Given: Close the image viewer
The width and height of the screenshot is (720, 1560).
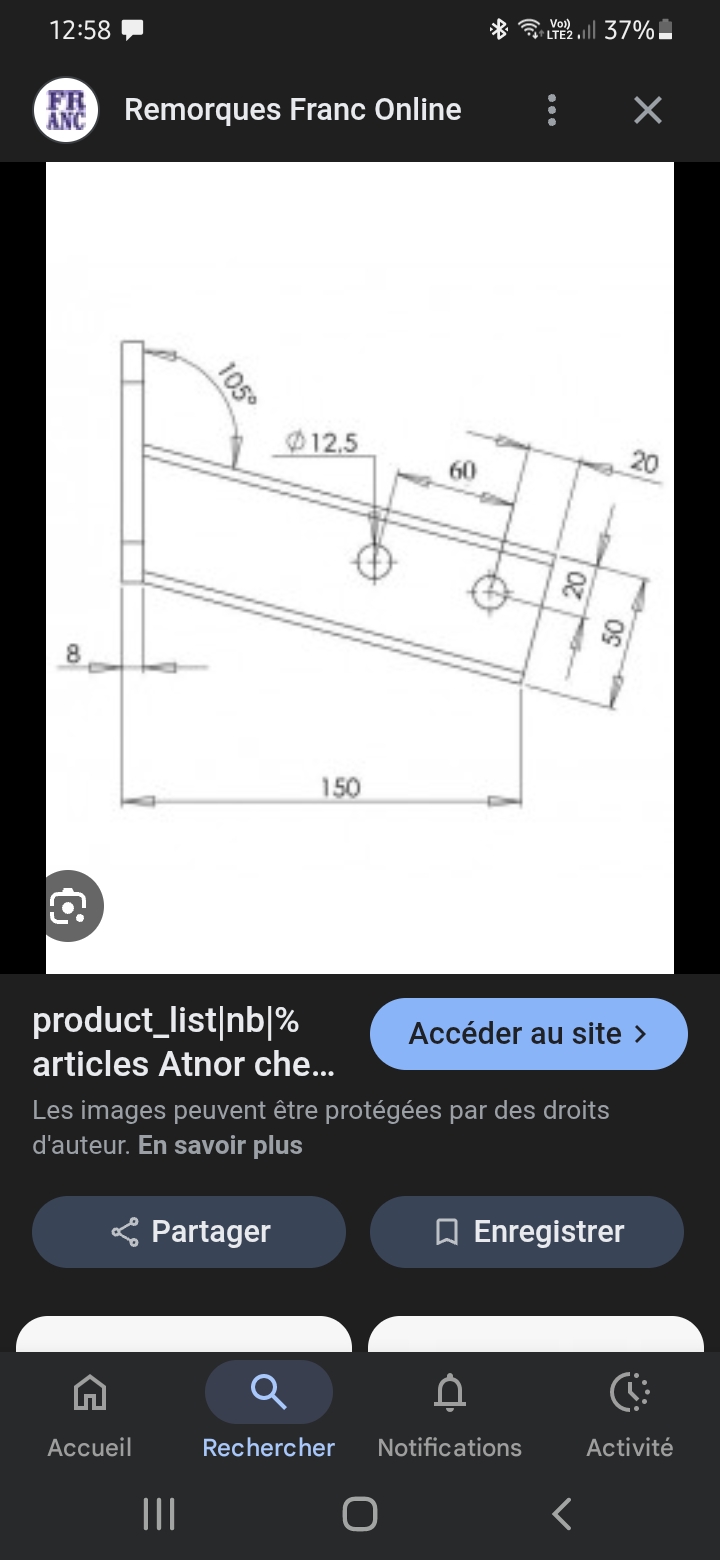Looking at the screenshot, I should click(648, 110).
